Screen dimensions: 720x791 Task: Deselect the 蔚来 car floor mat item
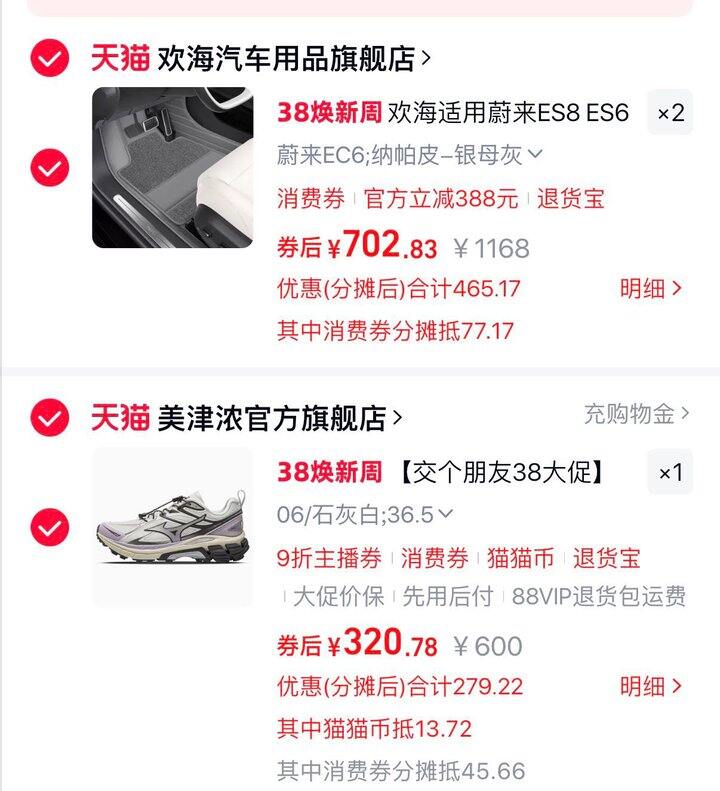49,167
